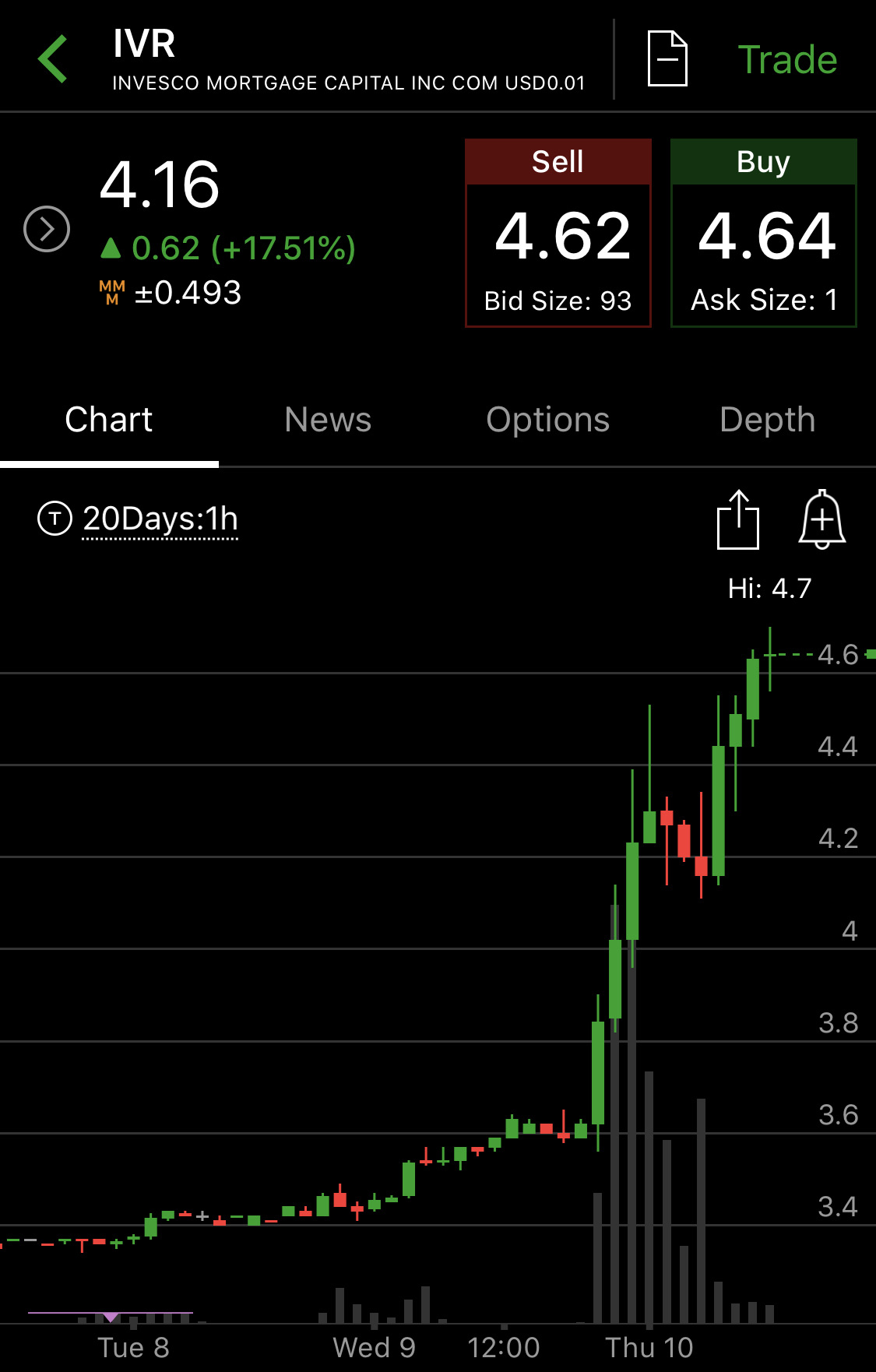Share the chart
876x1372 pixels.
pyautogui.click(x=737, y=519)
